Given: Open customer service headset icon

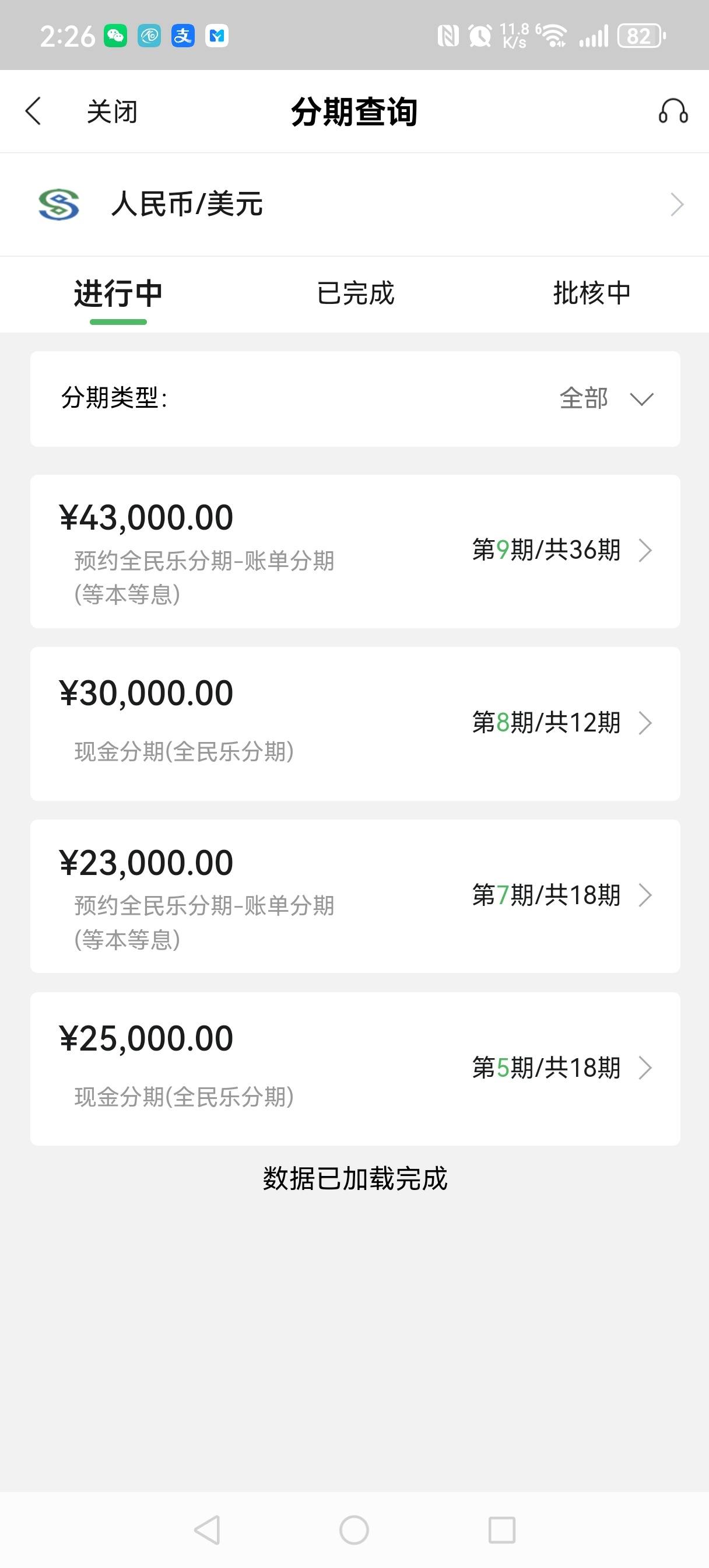Looking at the screenshot, I should [673, 111].
